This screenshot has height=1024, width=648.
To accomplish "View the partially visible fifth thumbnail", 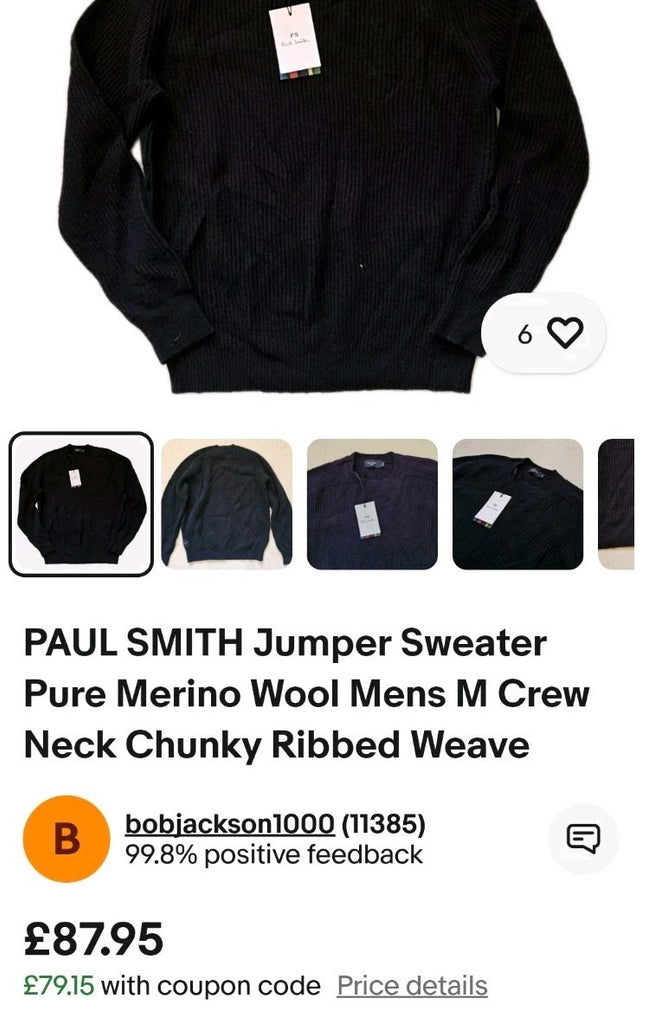I will click(x=617, y=504).
